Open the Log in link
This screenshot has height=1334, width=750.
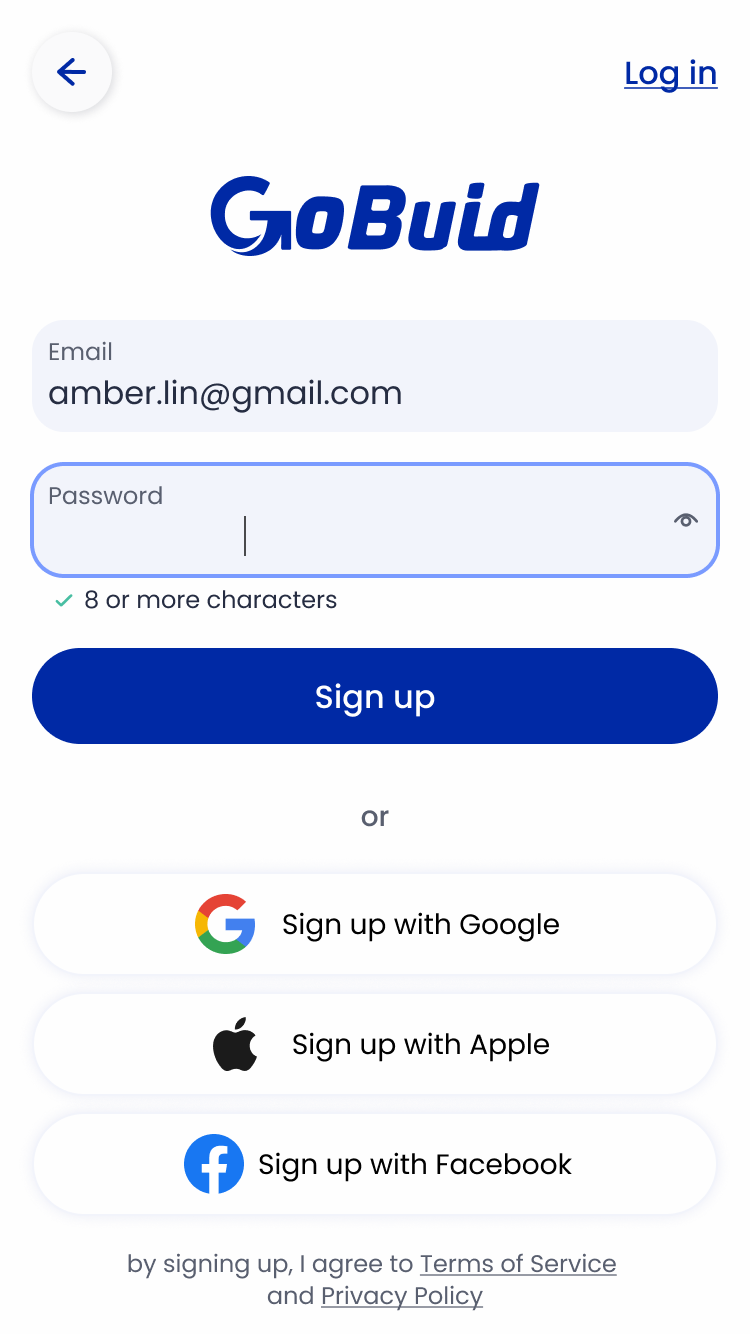click(670, 73)
